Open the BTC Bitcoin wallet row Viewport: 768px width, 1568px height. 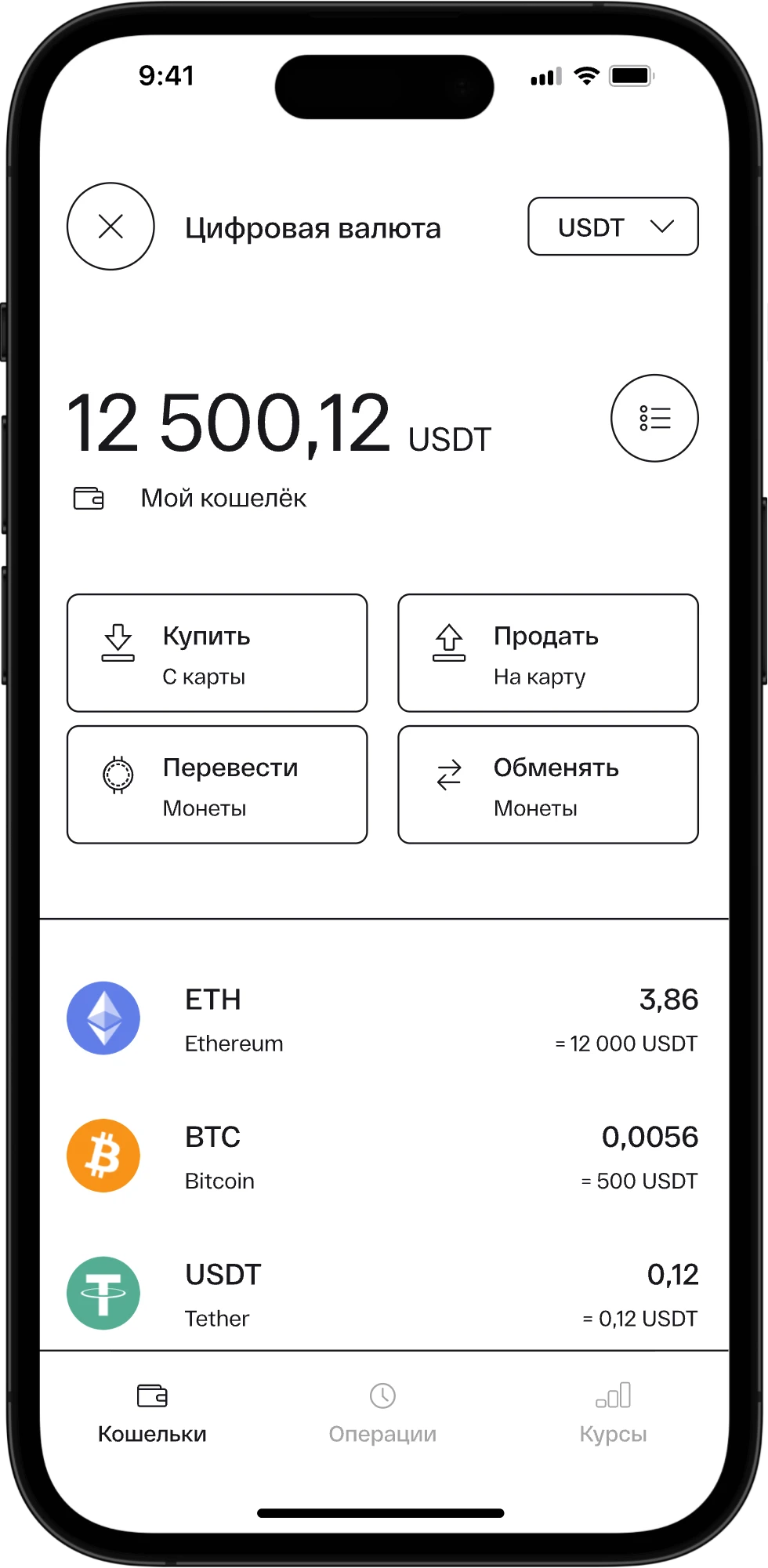[x=382, y=1156]
